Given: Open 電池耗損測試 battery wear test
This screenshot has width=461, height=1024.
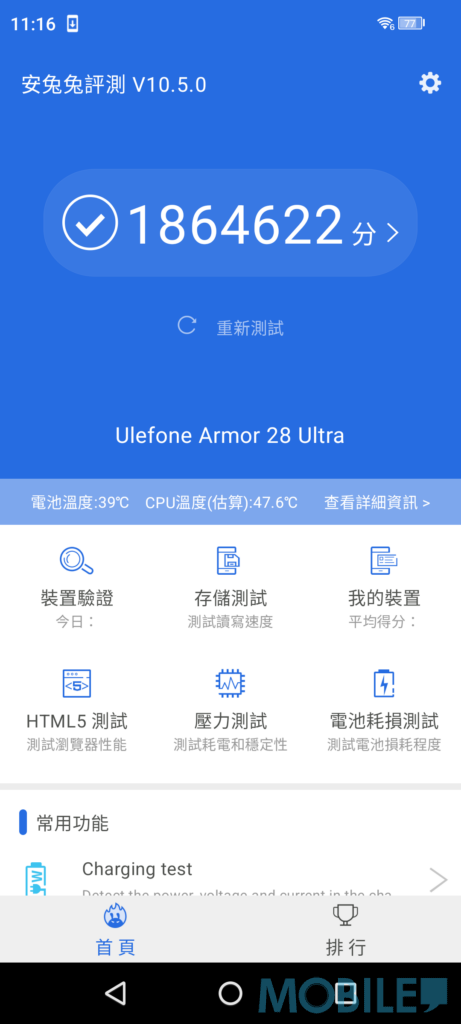Looking at the screenshot, I should click(x=383, y=711).
